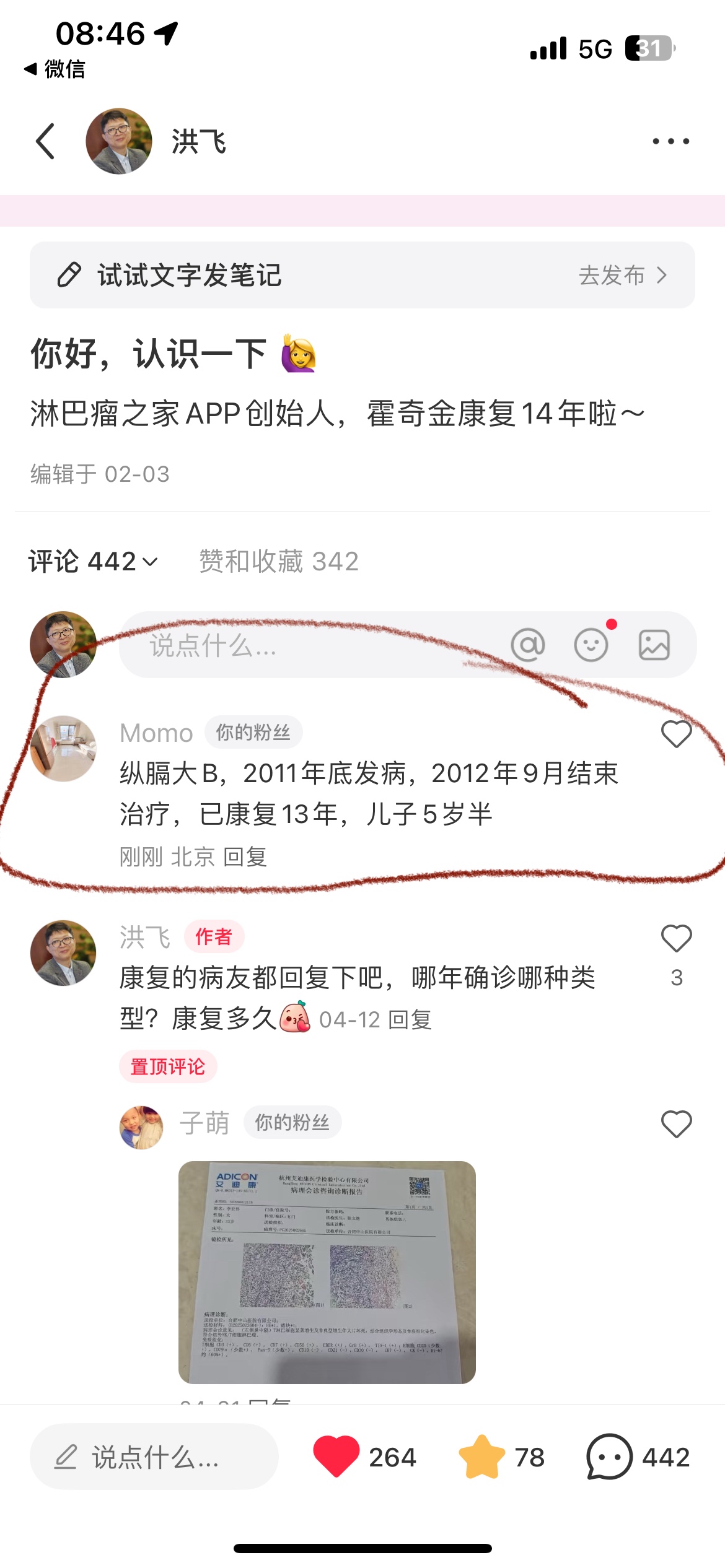Go back with the top-left arrow
The image size is (725, 1568).
(45, 141)
